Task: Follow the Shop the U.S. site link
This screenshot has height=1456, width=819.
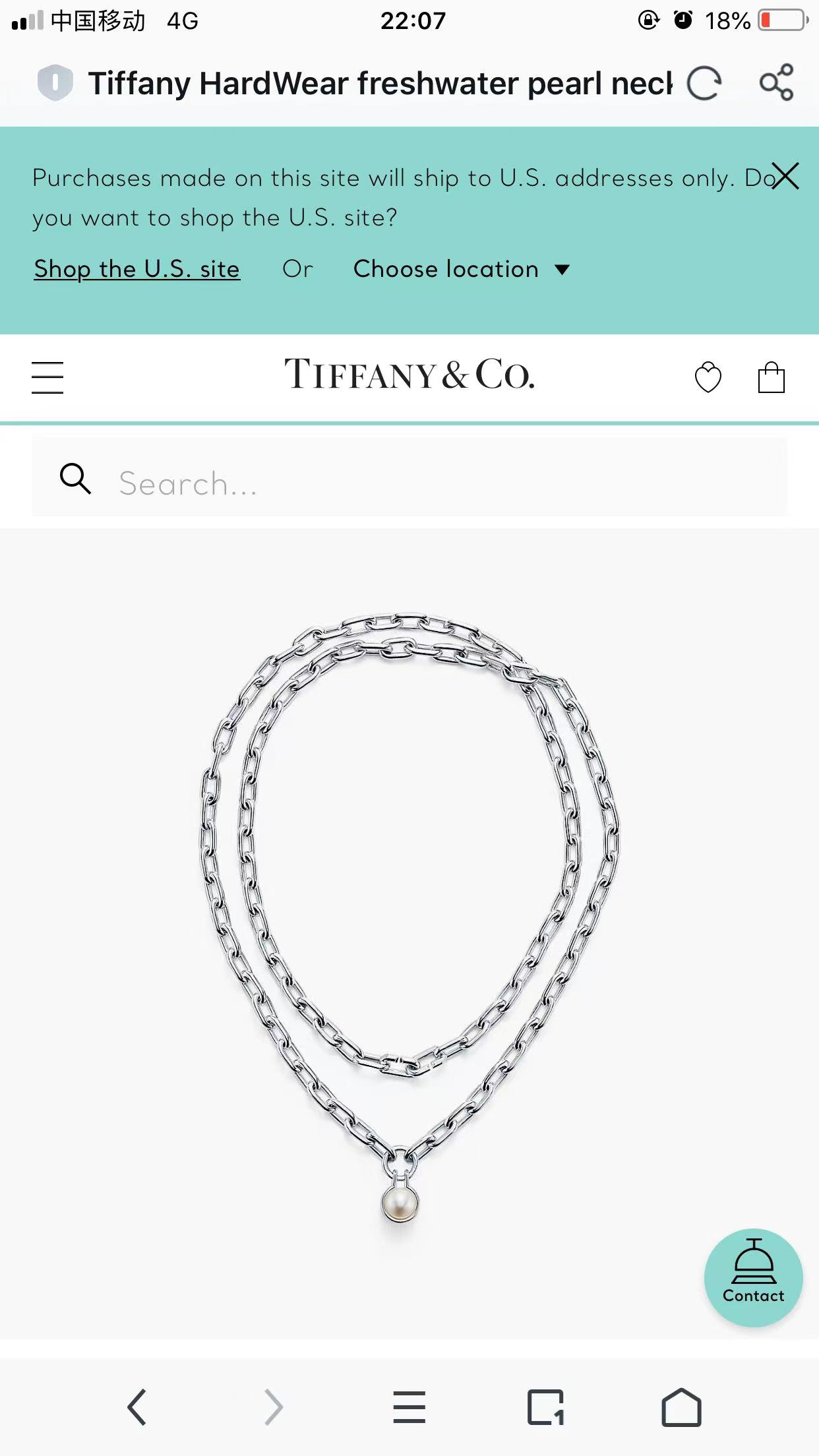Action: (x=137, y=269)
